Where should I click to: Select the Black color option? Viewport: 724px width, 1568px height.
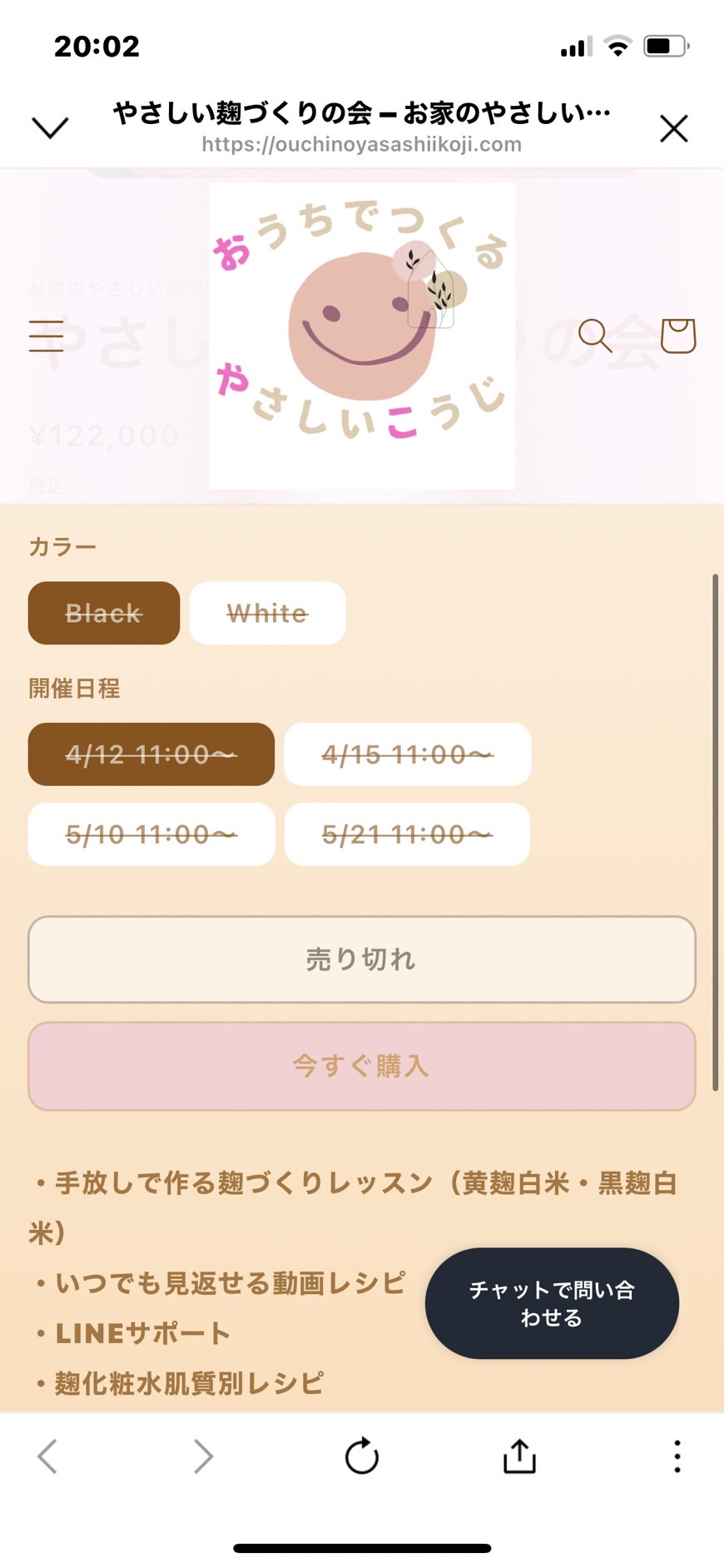coord(104,613)
